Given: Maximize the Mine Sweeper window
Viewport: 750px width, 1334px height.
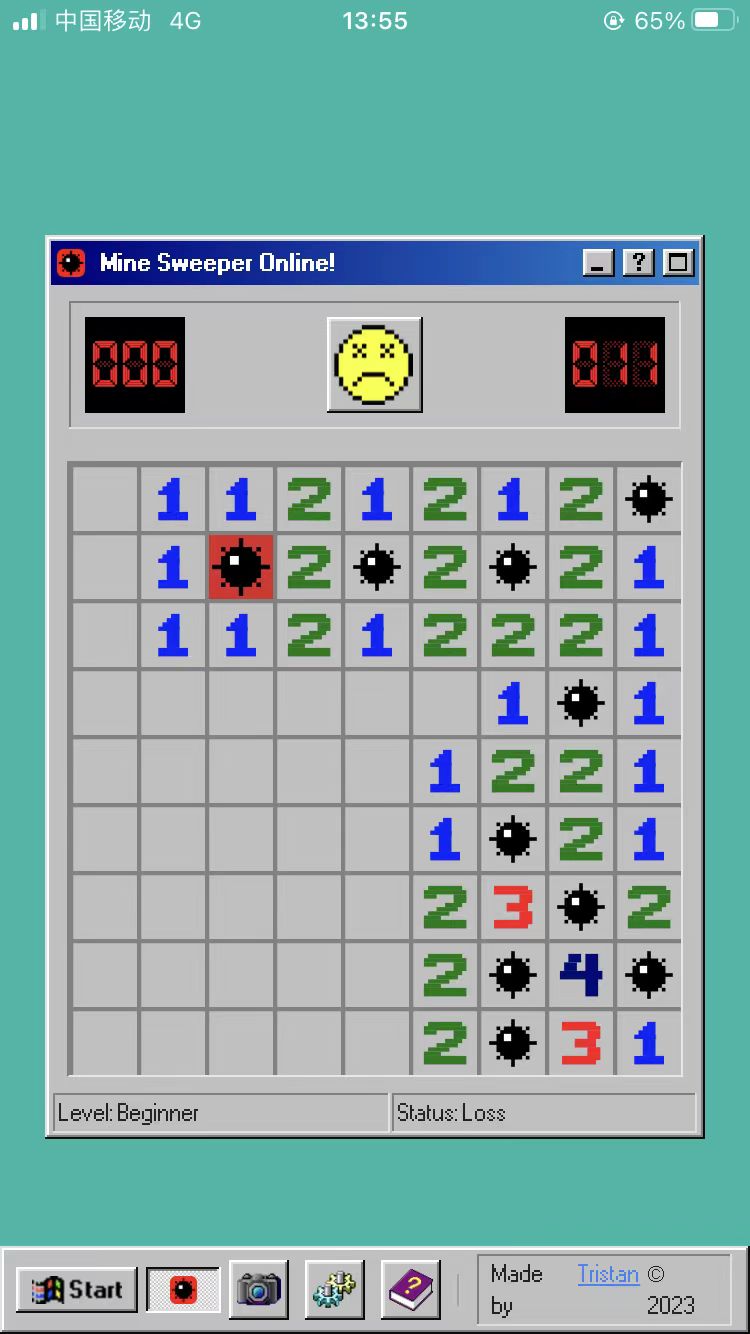Looking at the screenshot, I should 679,263.
